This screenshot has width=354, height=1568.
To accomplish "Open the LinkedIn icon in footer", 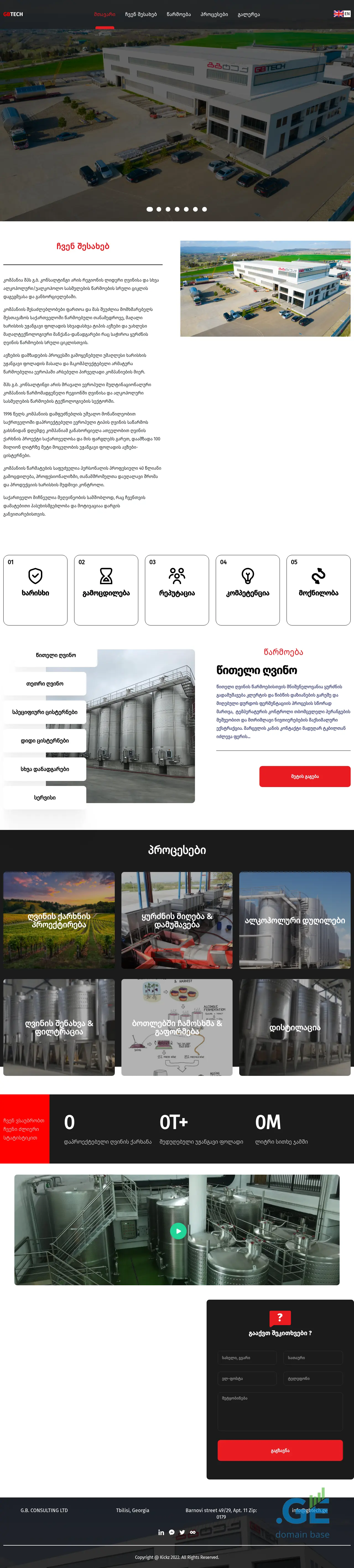I will click(161, 1532).
